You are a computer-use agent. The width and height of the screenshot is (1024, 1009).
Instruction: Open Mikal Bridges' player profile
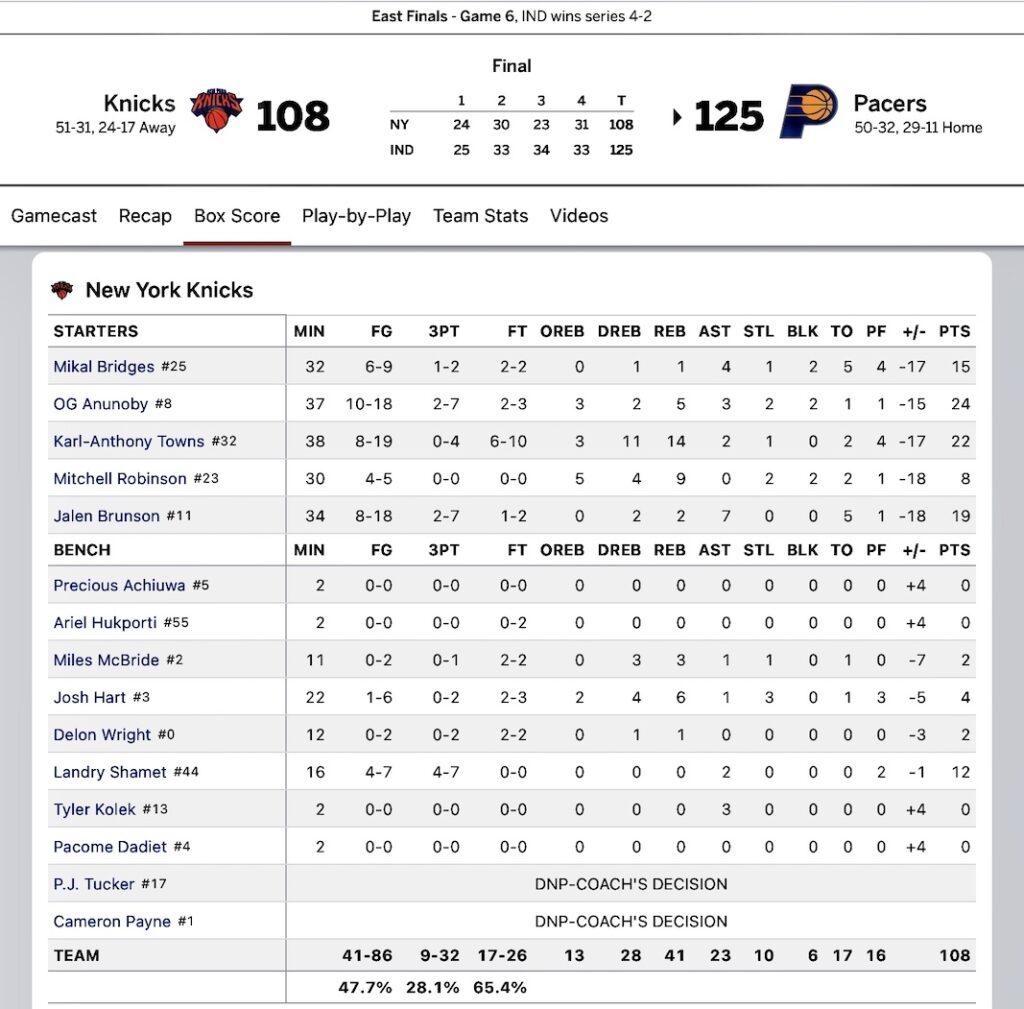point(104,367)
